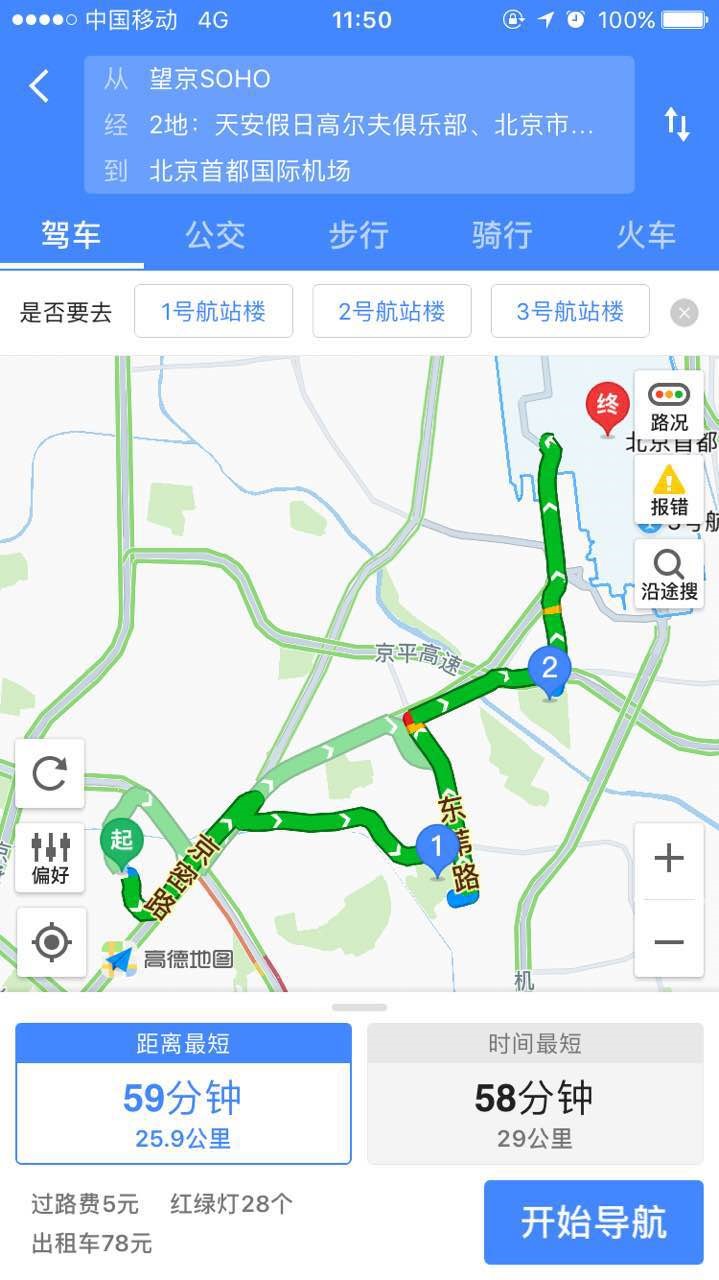Swap start and destination points

pos(677,124)
